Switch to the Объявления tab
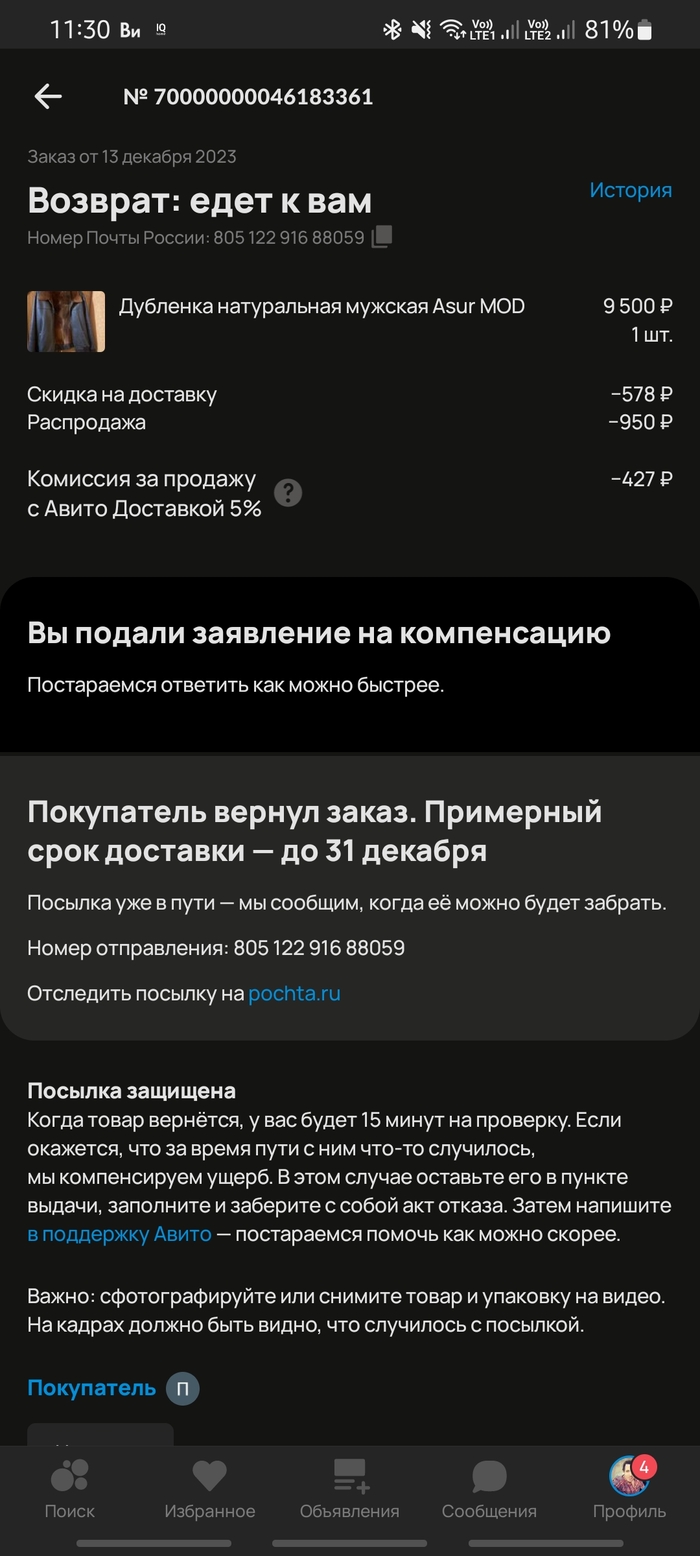 tap(350, 1488)
